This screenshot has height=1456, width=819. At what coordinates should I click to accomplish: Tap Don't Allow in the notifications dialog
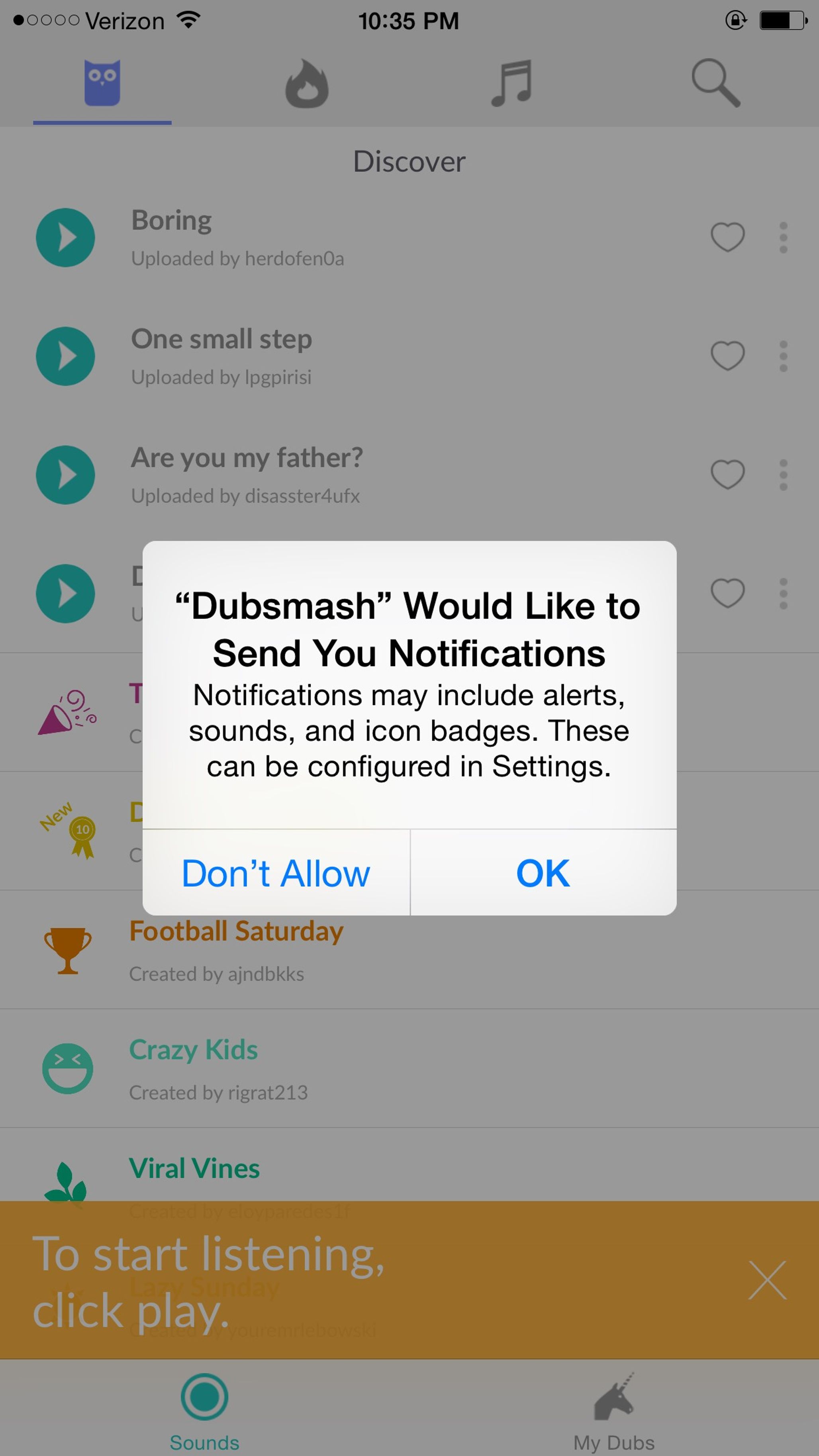click(276, 873)
